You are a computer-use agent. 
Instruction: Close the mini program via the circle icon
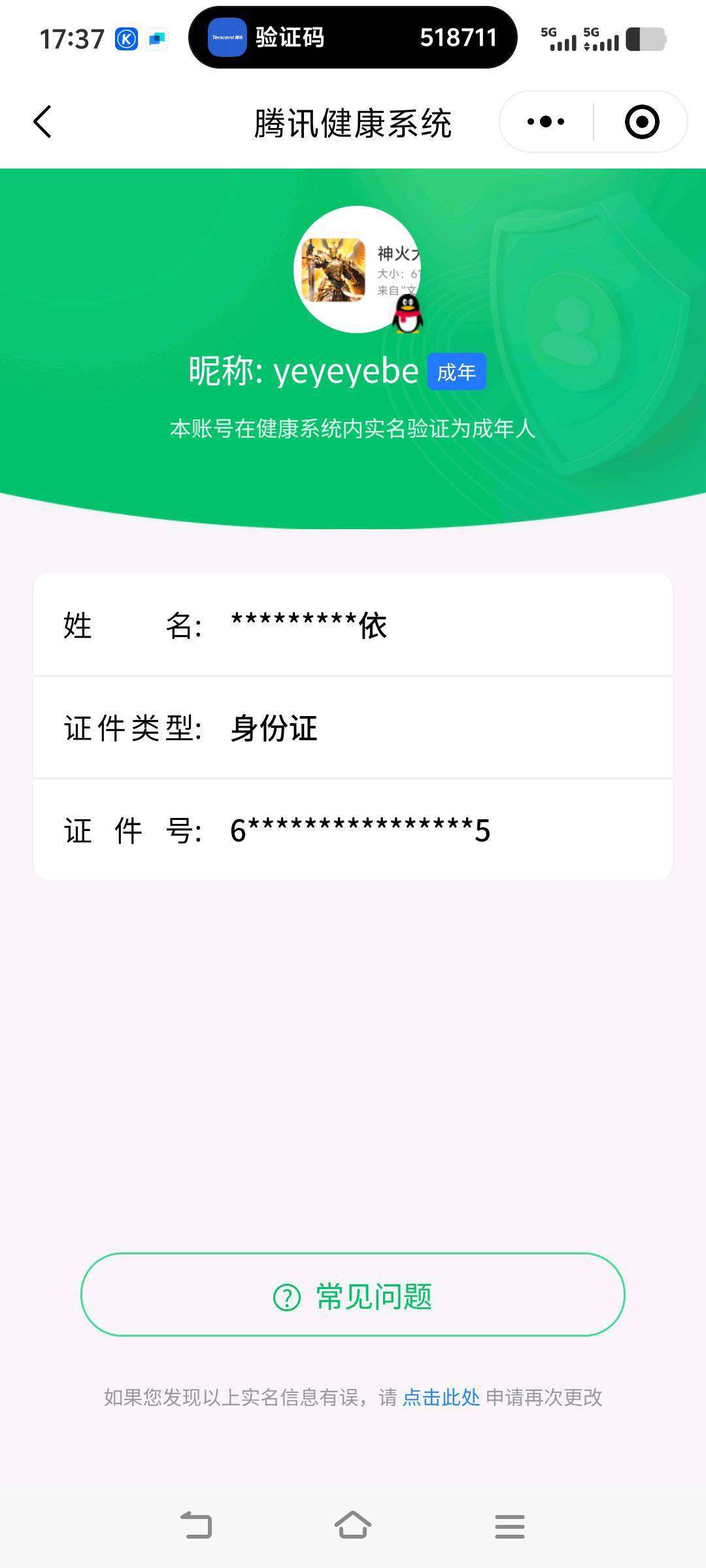[642, 122]
